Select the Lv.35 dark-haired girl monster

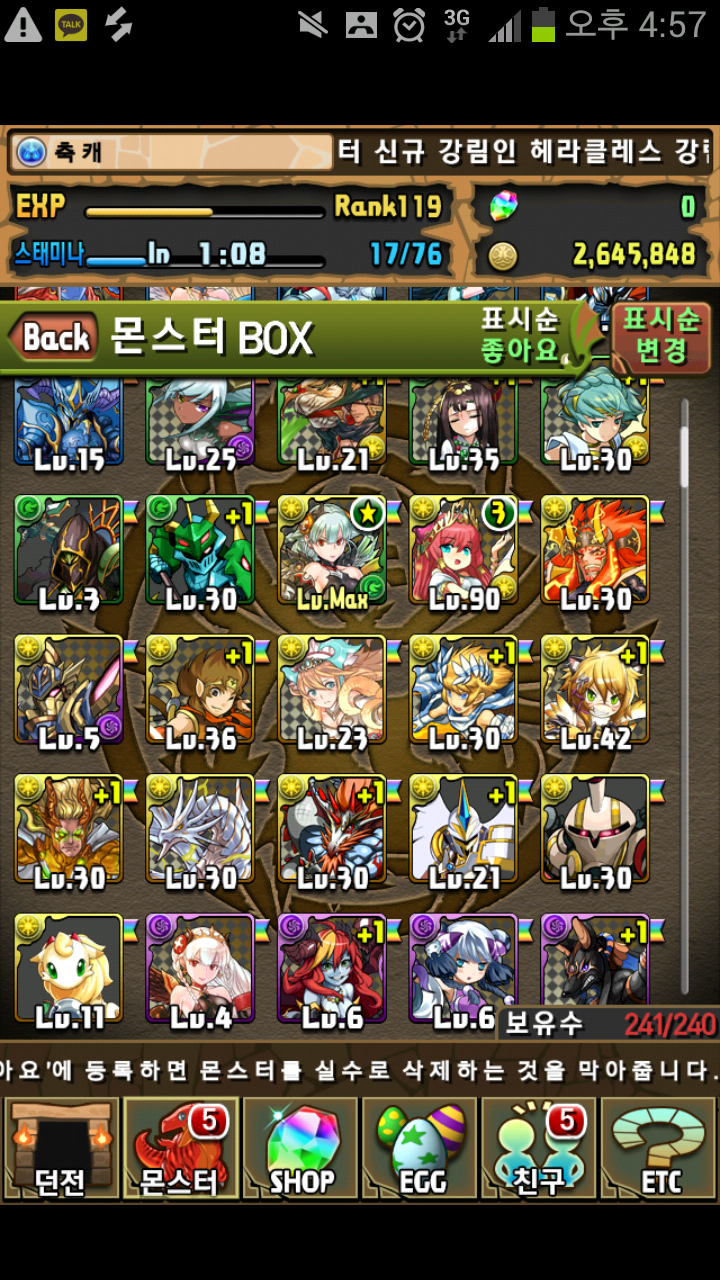(x=463, y=425)
